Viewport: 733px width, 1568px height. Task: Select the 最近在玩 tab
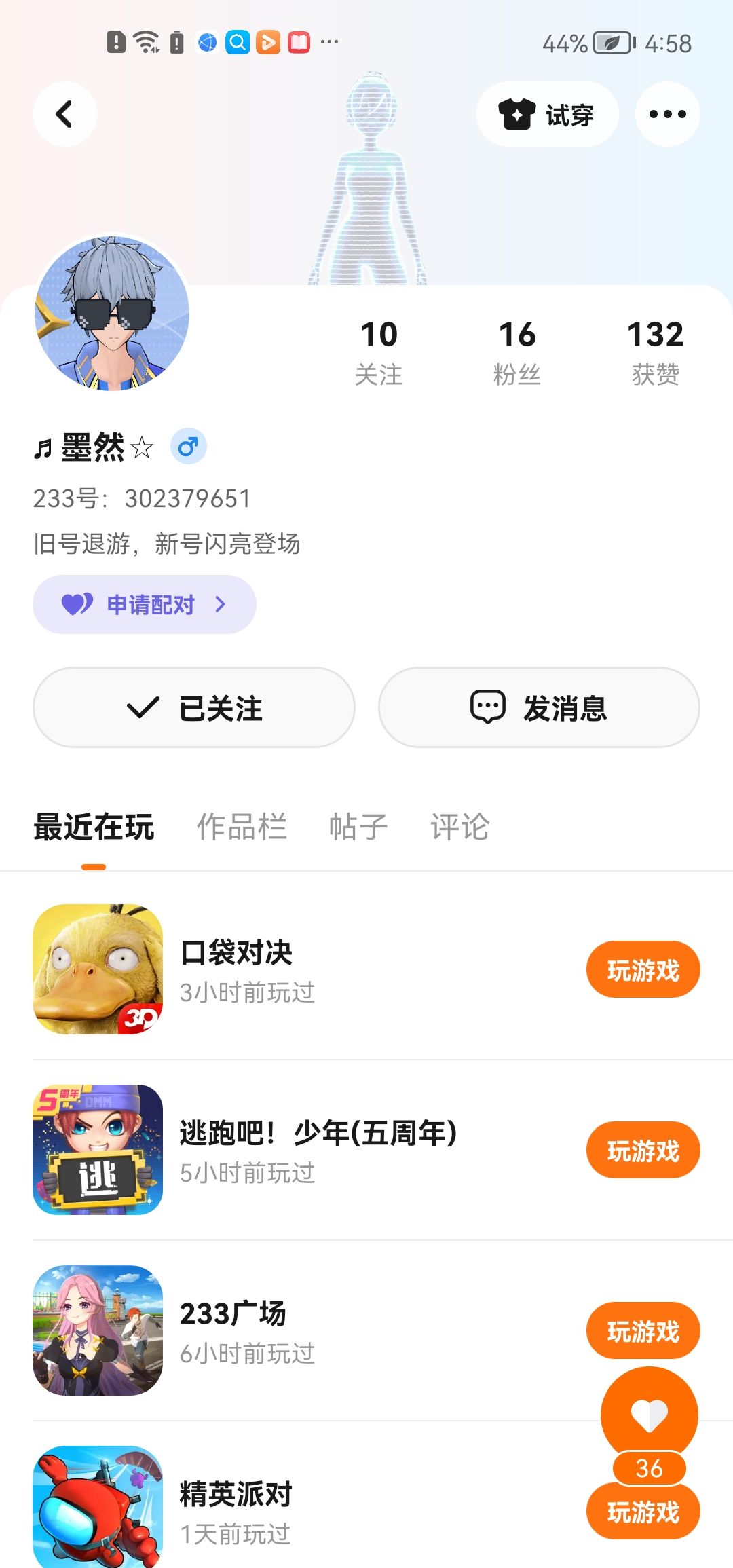[x=94, y=827]
